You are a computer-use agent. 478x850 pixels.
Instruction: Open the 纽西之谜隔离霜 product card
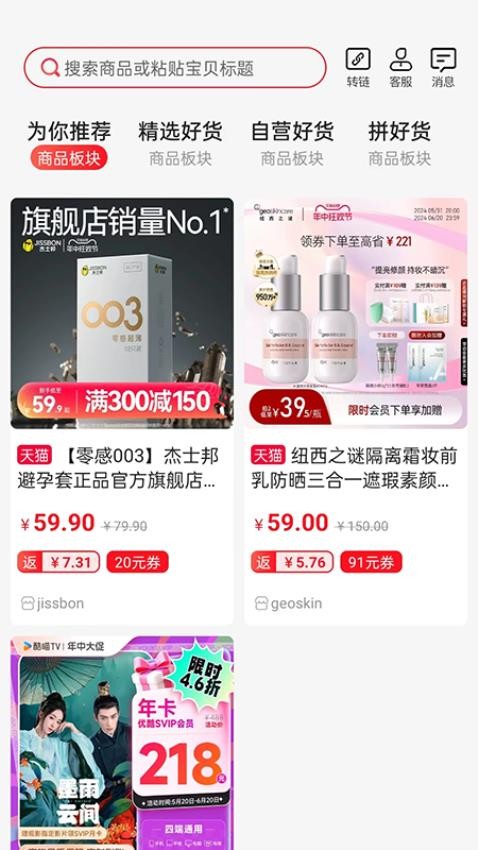[x=356, y=411]
